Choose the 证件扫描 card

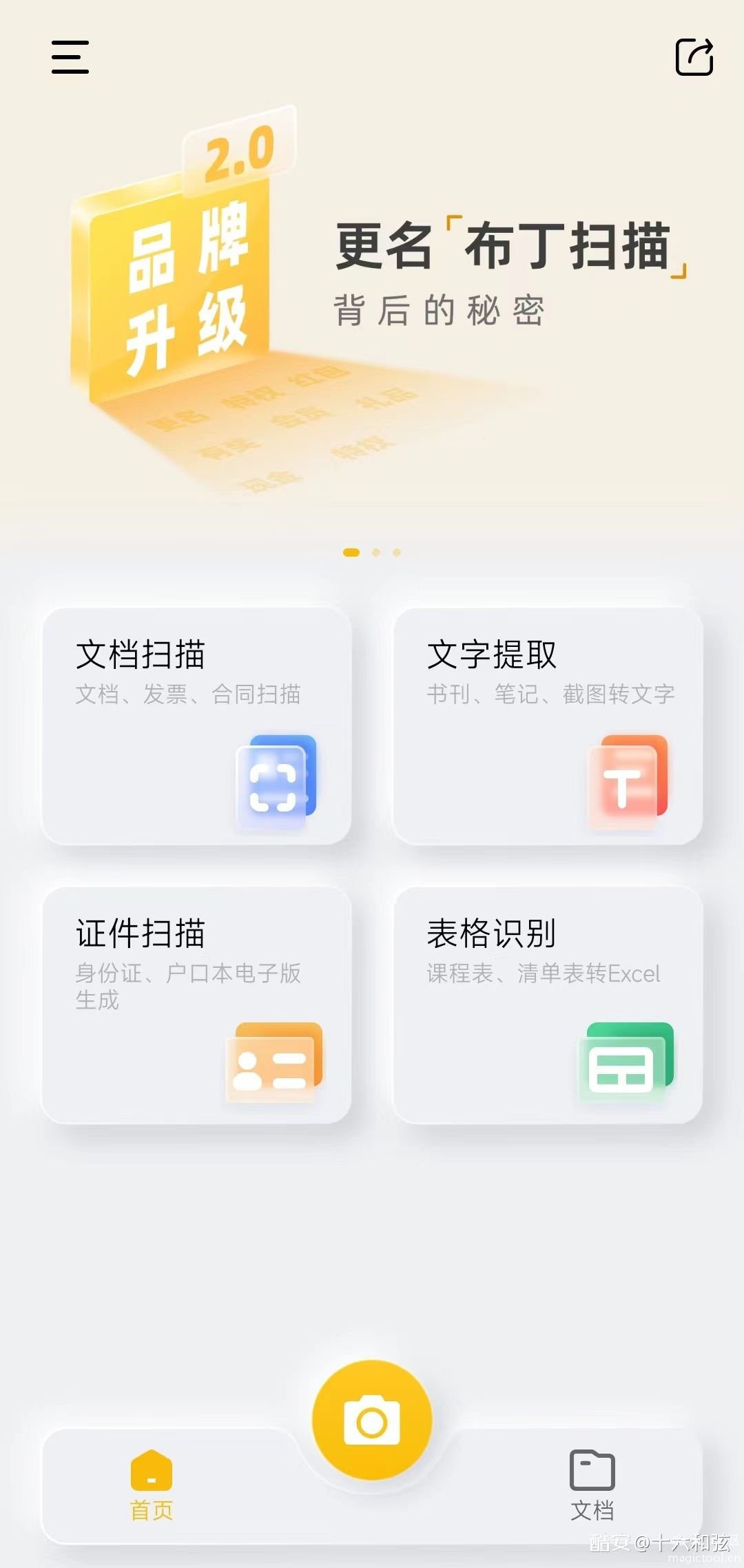coord(197,1004)
